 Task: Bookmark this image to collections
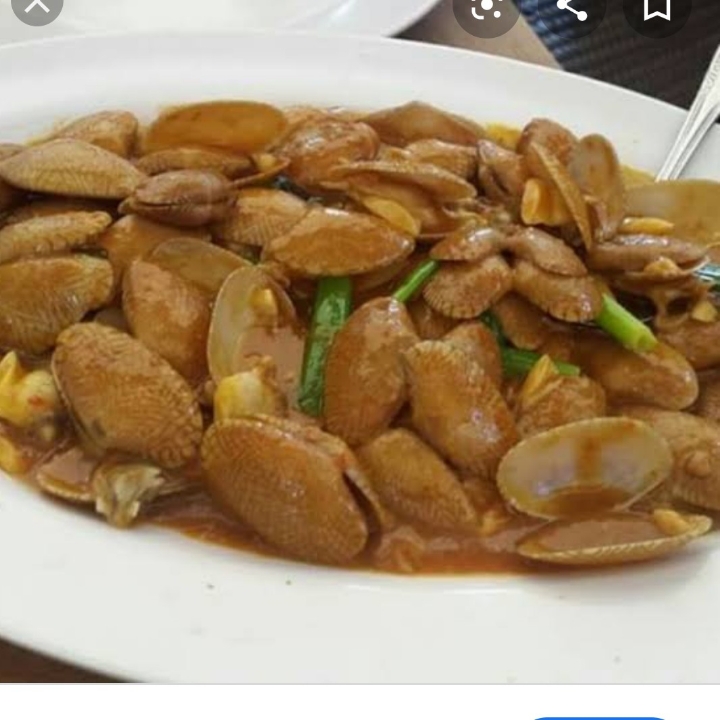click(x=656, y=7)
